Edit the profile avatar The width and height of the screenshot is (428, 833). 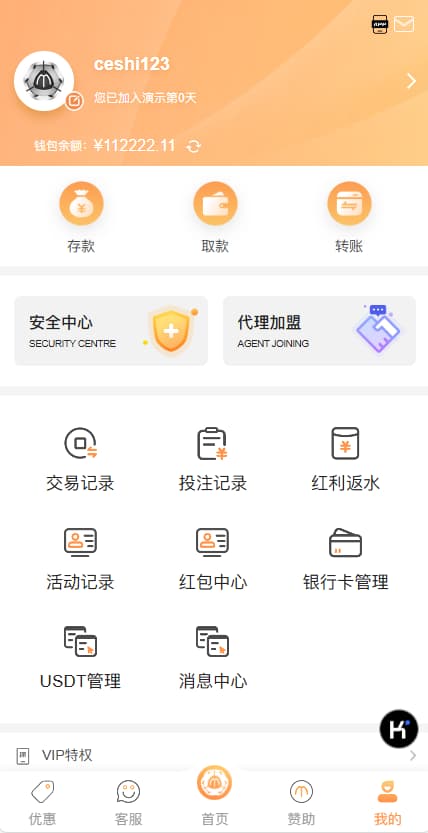(74, 101)
